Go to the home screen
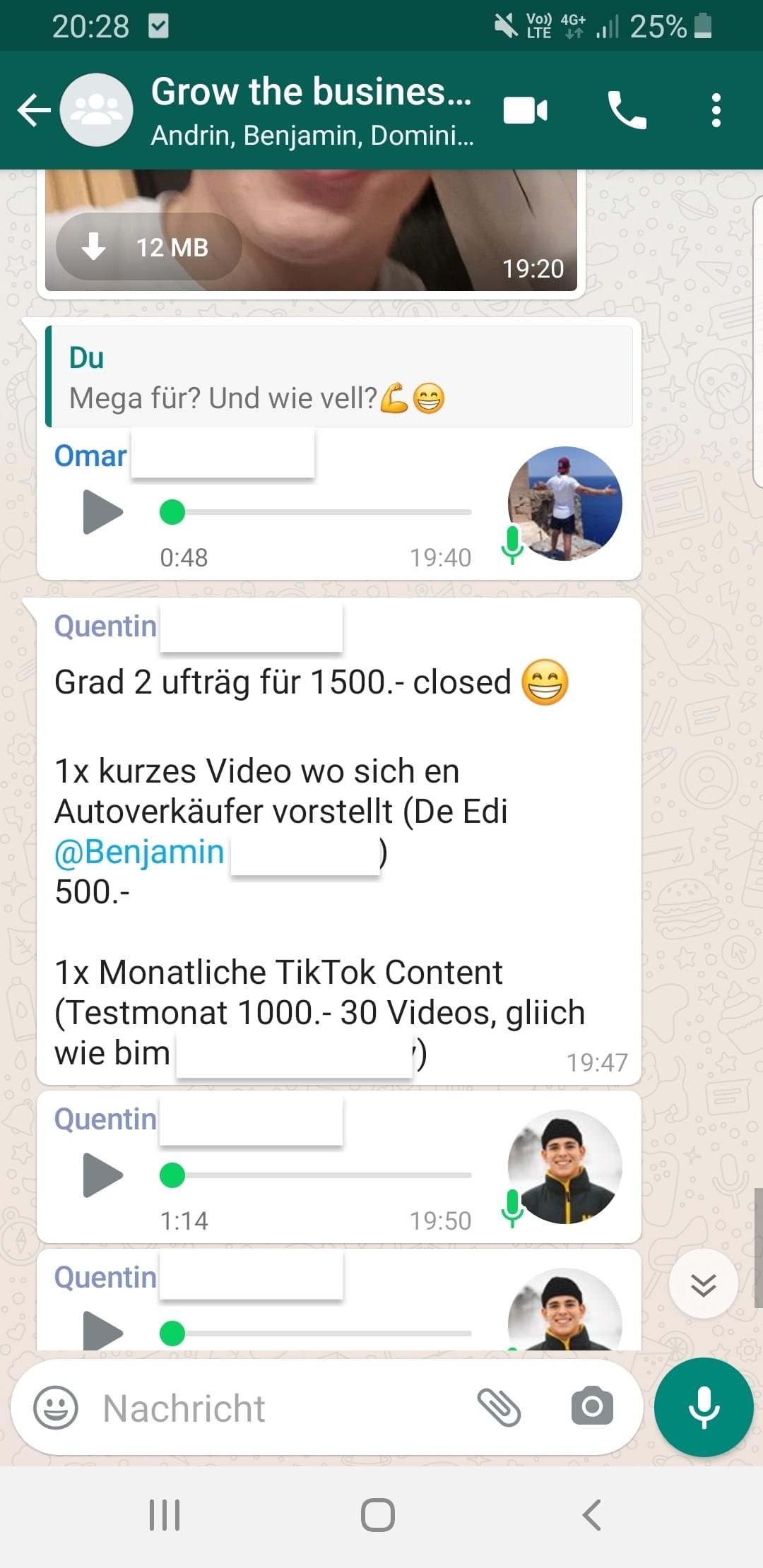Image resolution: width=763 pixels, height=1568 pixels. pyautogui.click(x=378, y=1515)
